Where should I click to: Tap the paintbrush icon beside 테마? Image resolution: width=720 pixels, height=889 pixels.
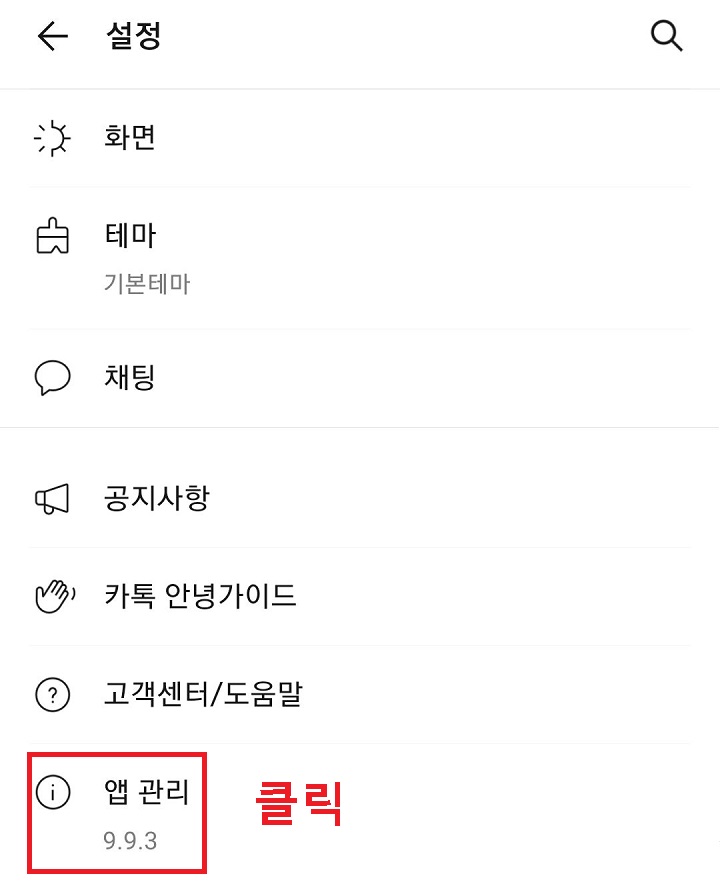pos(53,236)
